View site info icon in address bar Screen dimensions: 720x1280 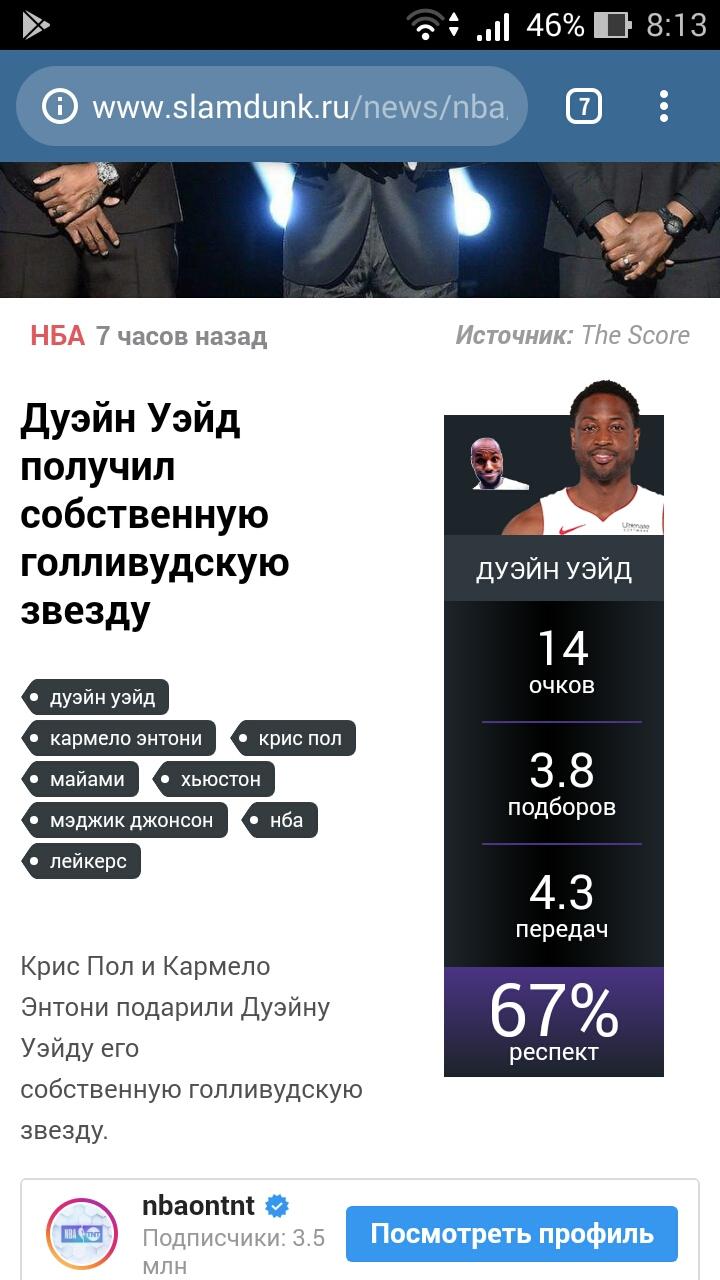tap(60, 106)
